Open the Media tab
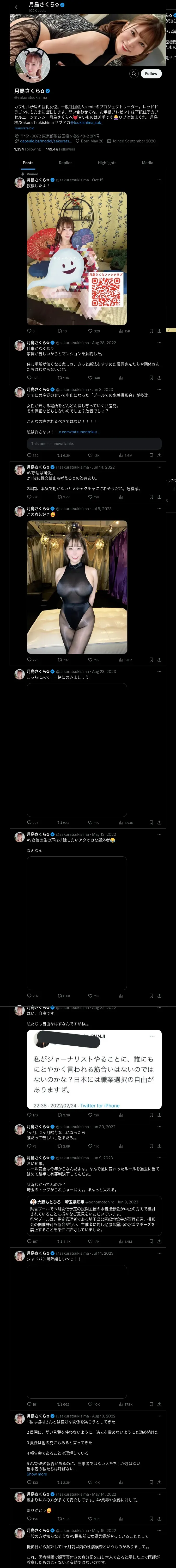 coord(148,163)
